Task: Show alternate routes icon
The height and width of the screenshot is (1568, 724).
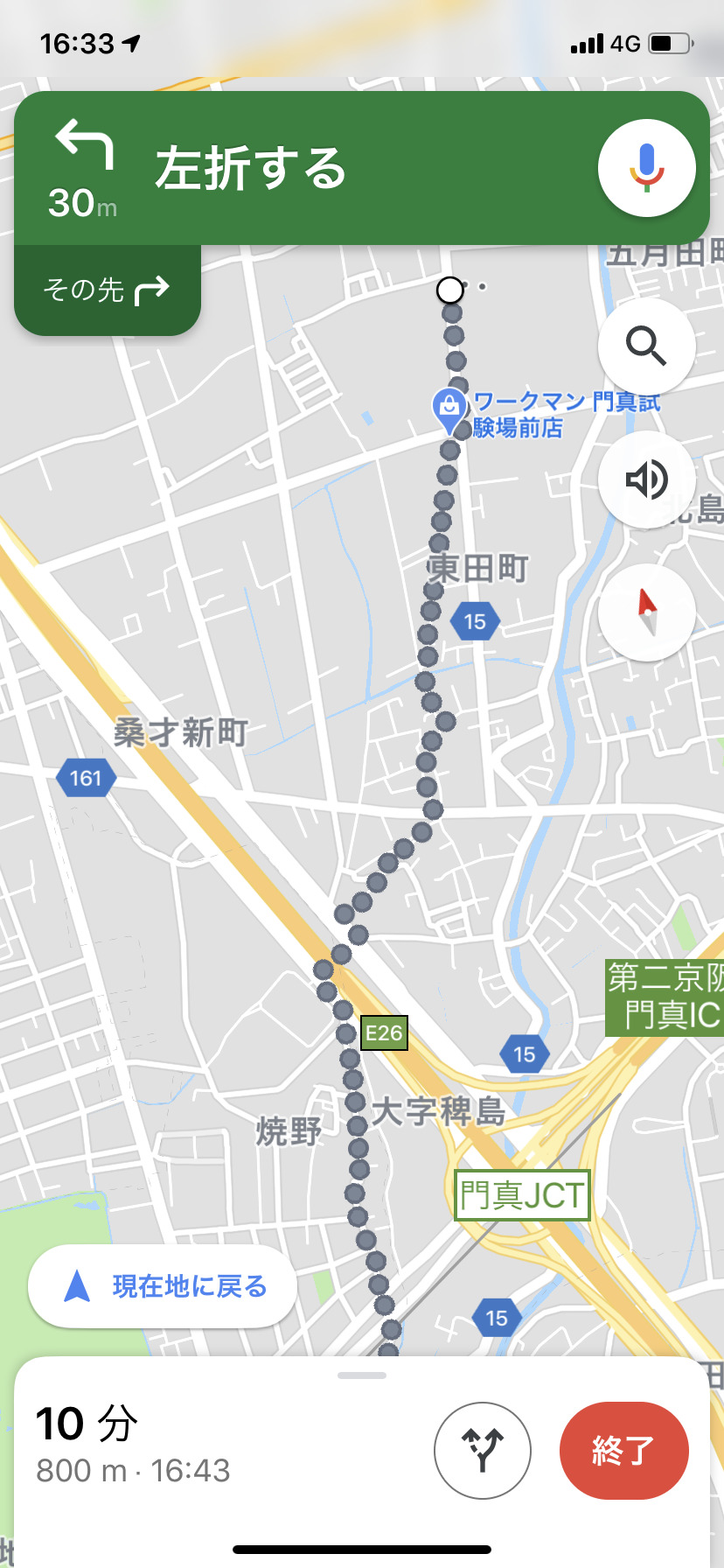Action: pyautogui.click(x=483, y=1451)
